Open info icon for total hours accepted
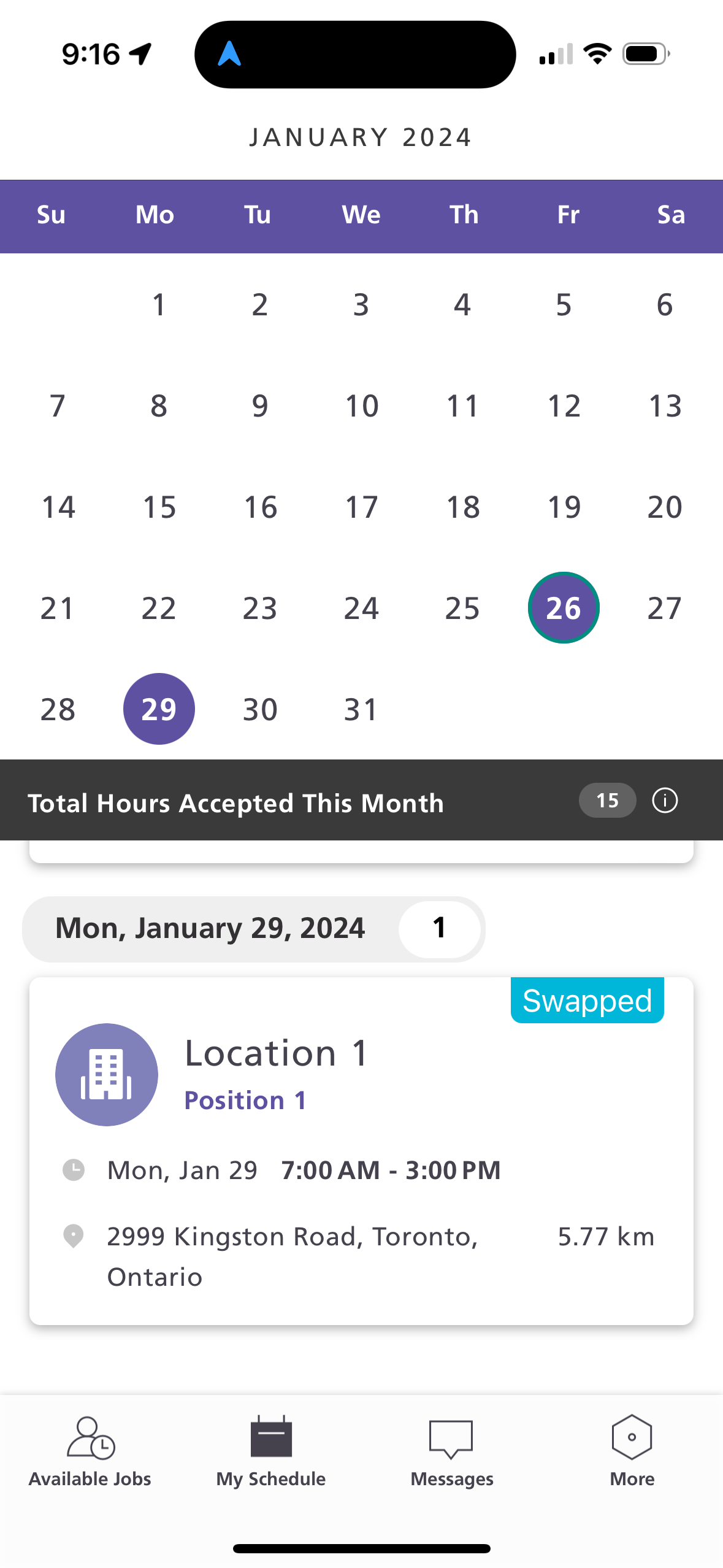Viewport: 723px width, 1568px height. click(x=665, y=800)
